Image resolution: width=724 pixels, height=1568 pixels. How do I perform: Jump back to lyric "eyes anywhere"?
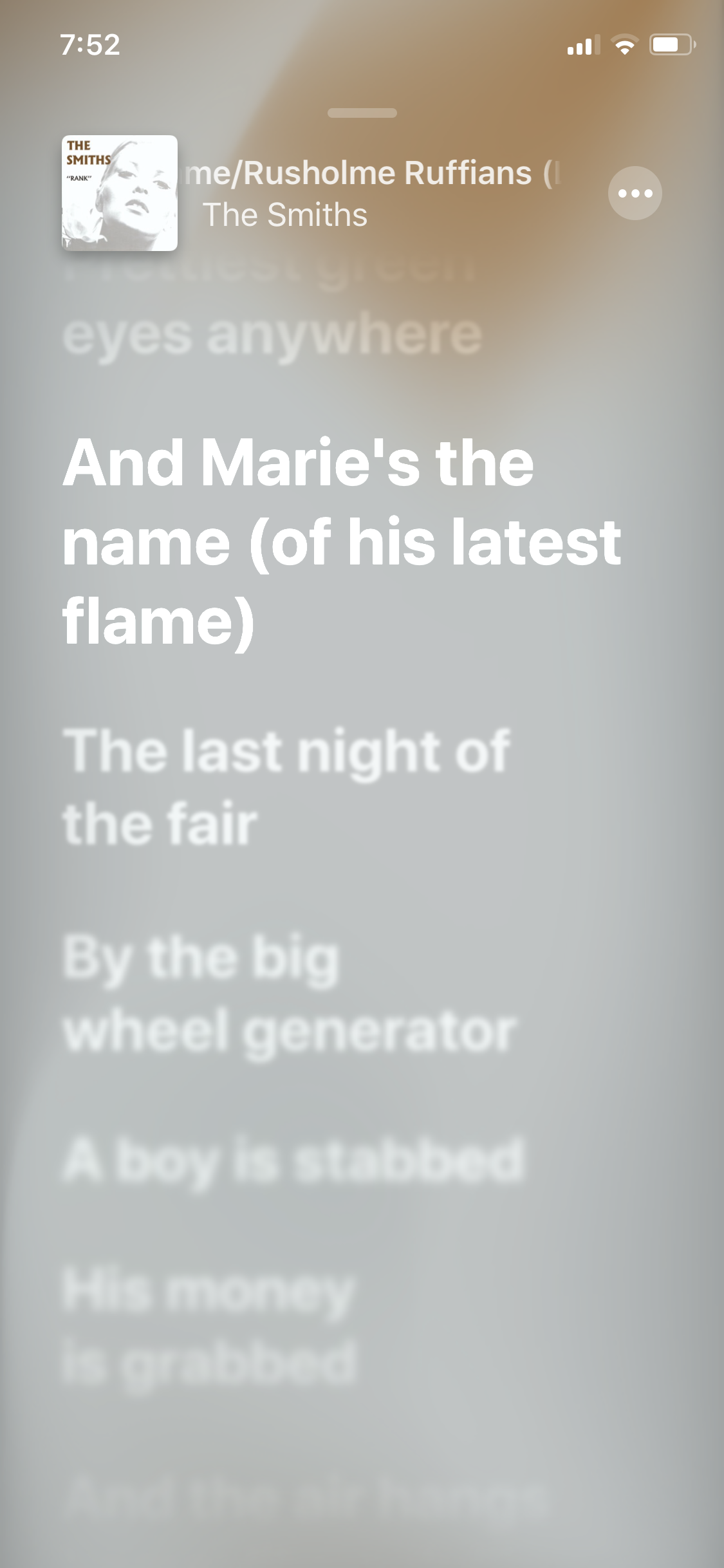pos(272,335)
